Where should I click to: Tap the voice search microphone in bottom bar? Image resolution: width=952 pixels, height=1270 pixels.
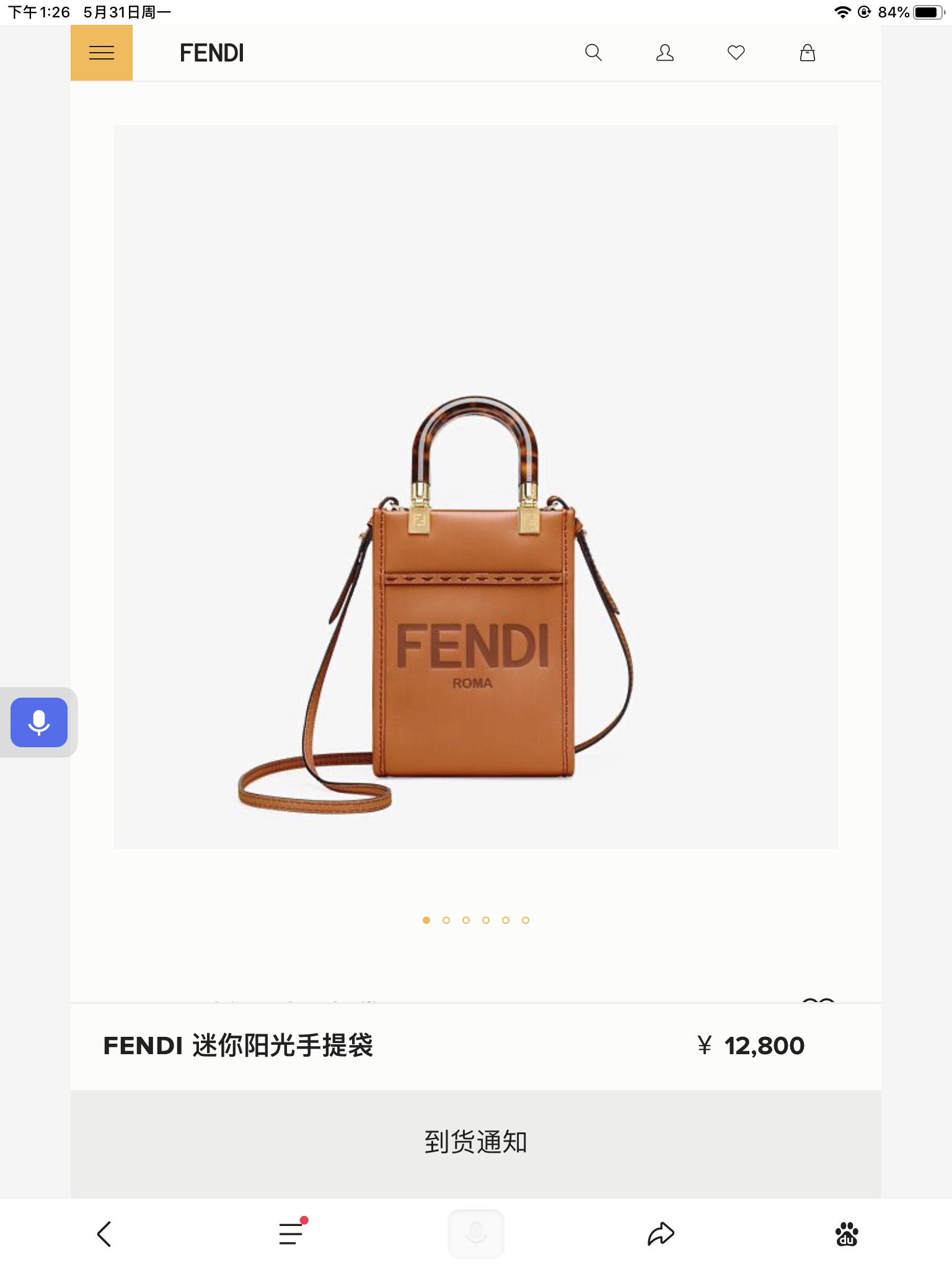(476, 1233)
